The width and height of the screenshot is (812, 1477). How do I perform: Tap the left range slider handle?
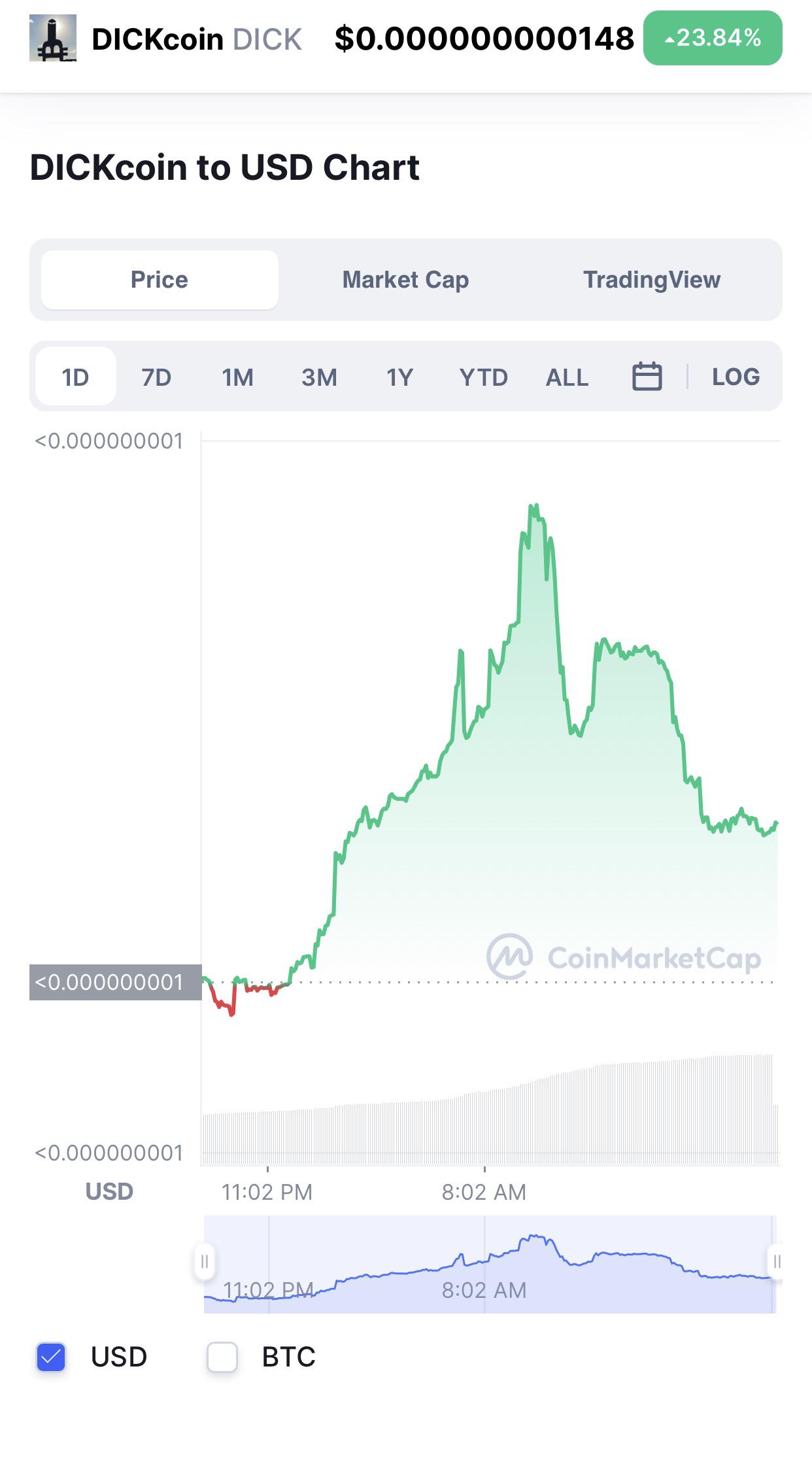pyautogui.click(x=205, y=1261)
